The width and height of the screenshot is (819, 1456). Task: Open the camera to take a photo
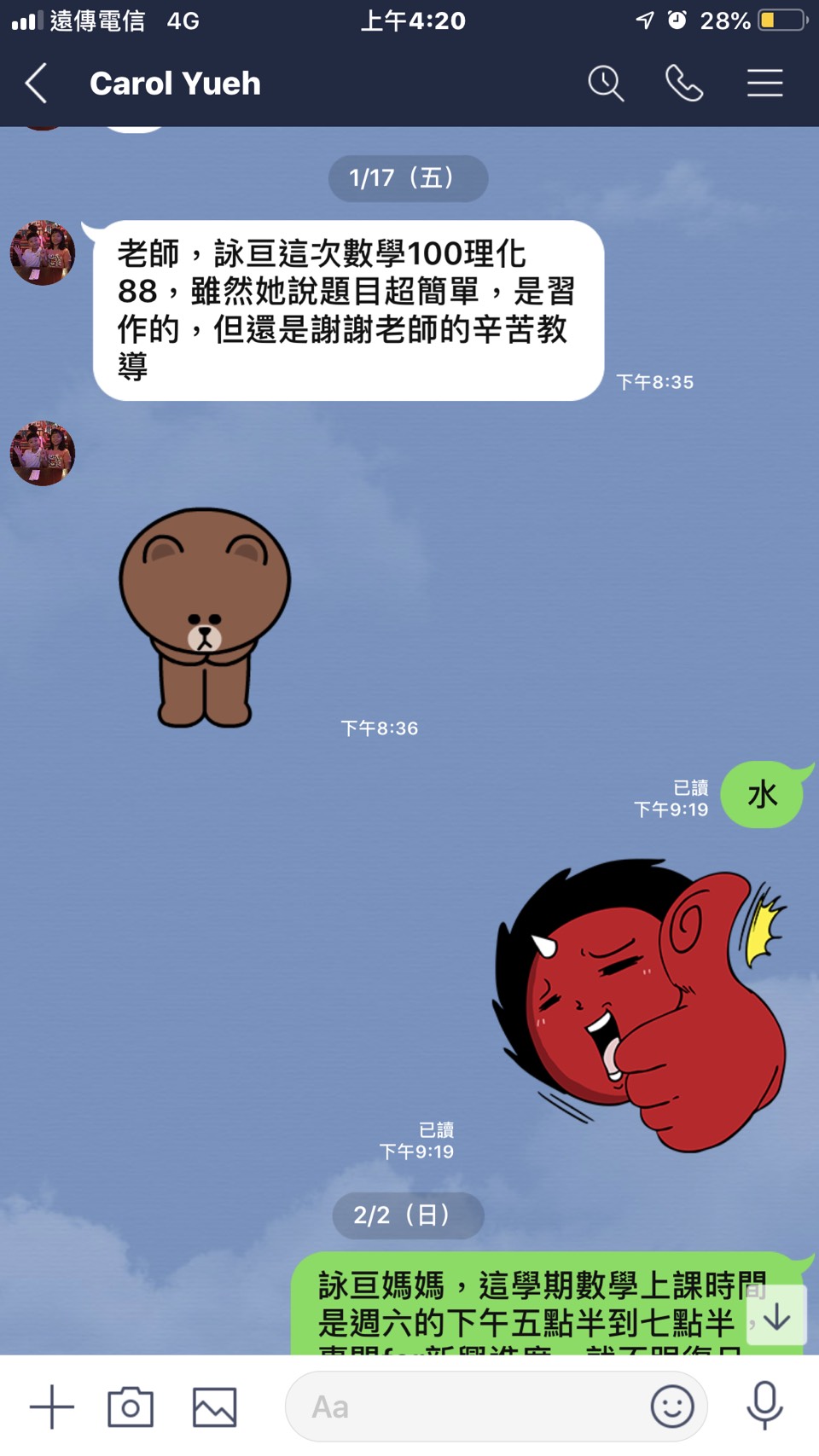coord(131,1407)
